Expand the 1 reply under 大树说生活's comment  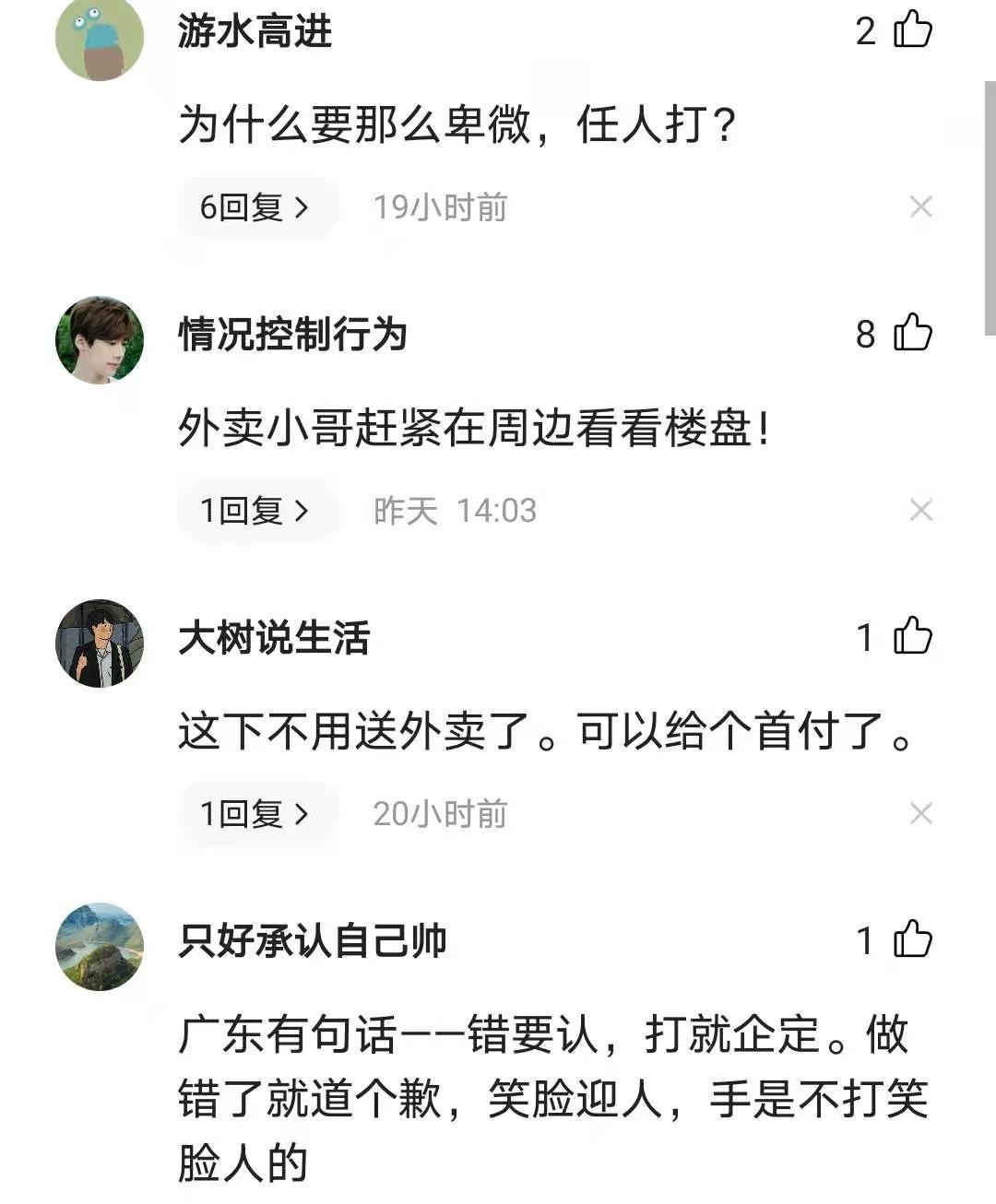(255, 813)
